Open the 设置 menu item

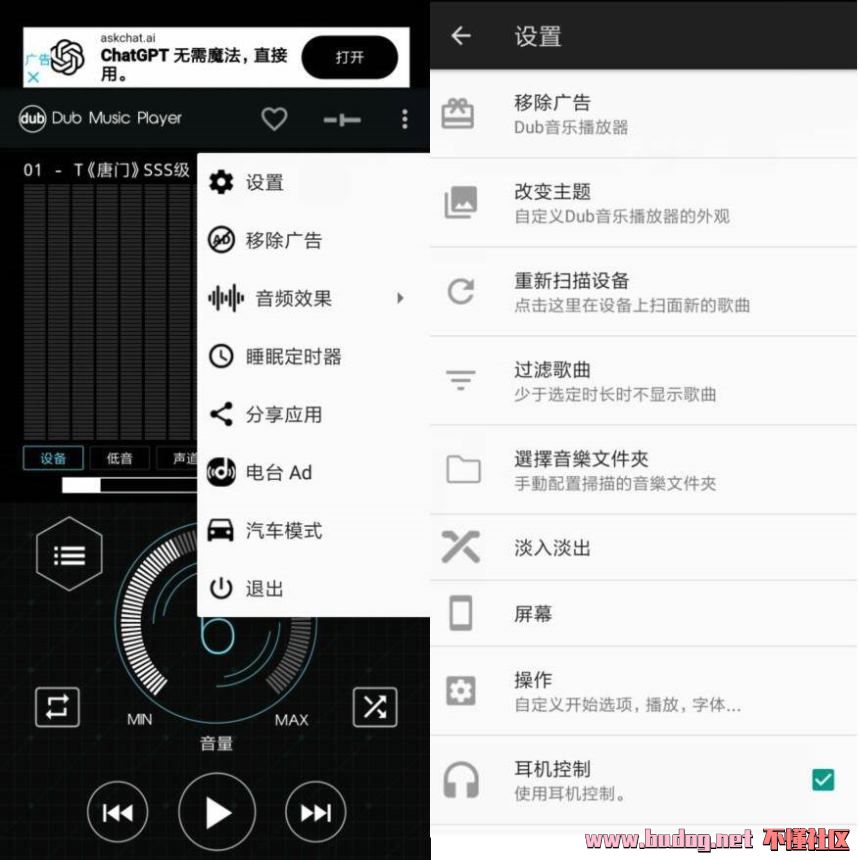pos(264,183)
